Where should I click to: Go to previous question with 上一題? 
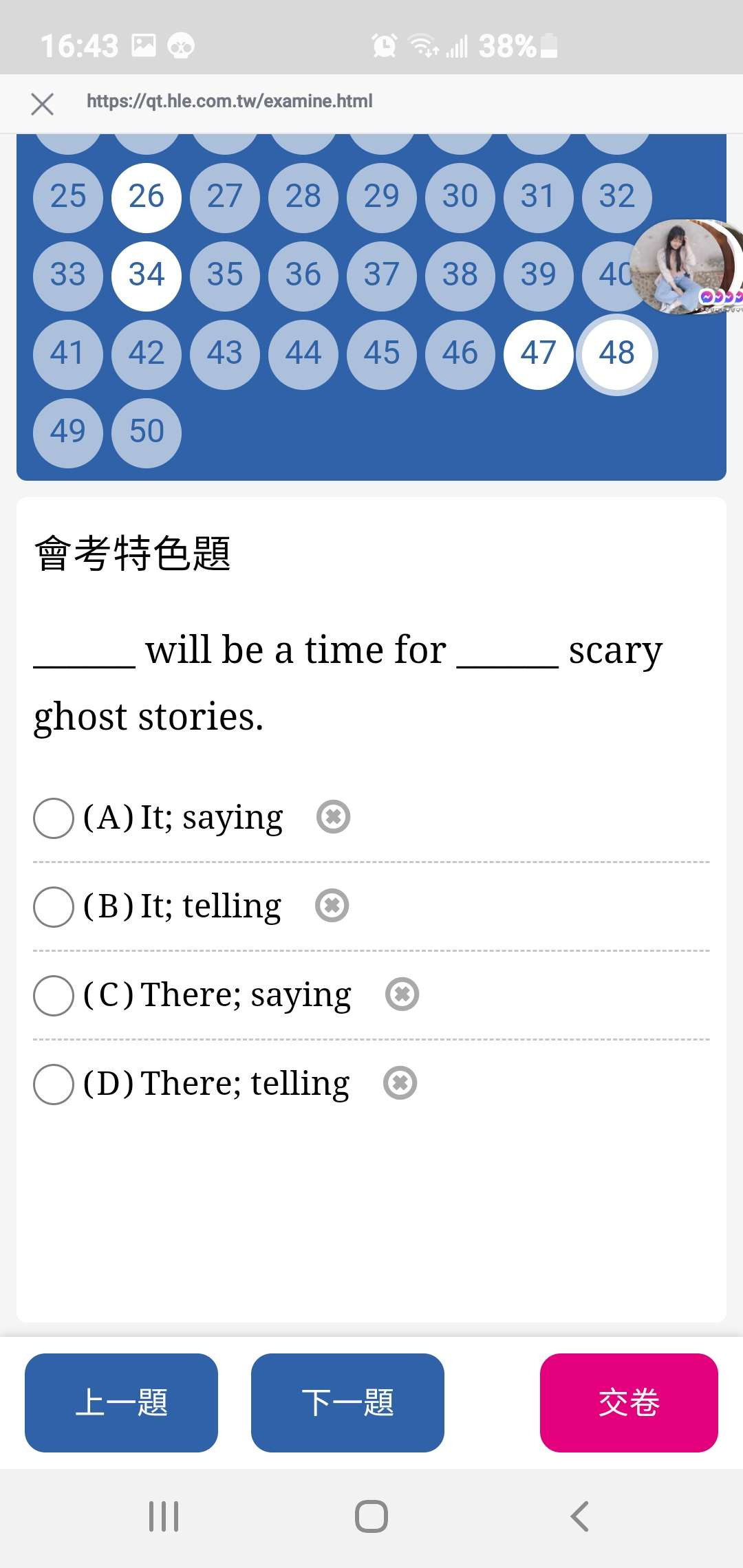point(121,1402)
